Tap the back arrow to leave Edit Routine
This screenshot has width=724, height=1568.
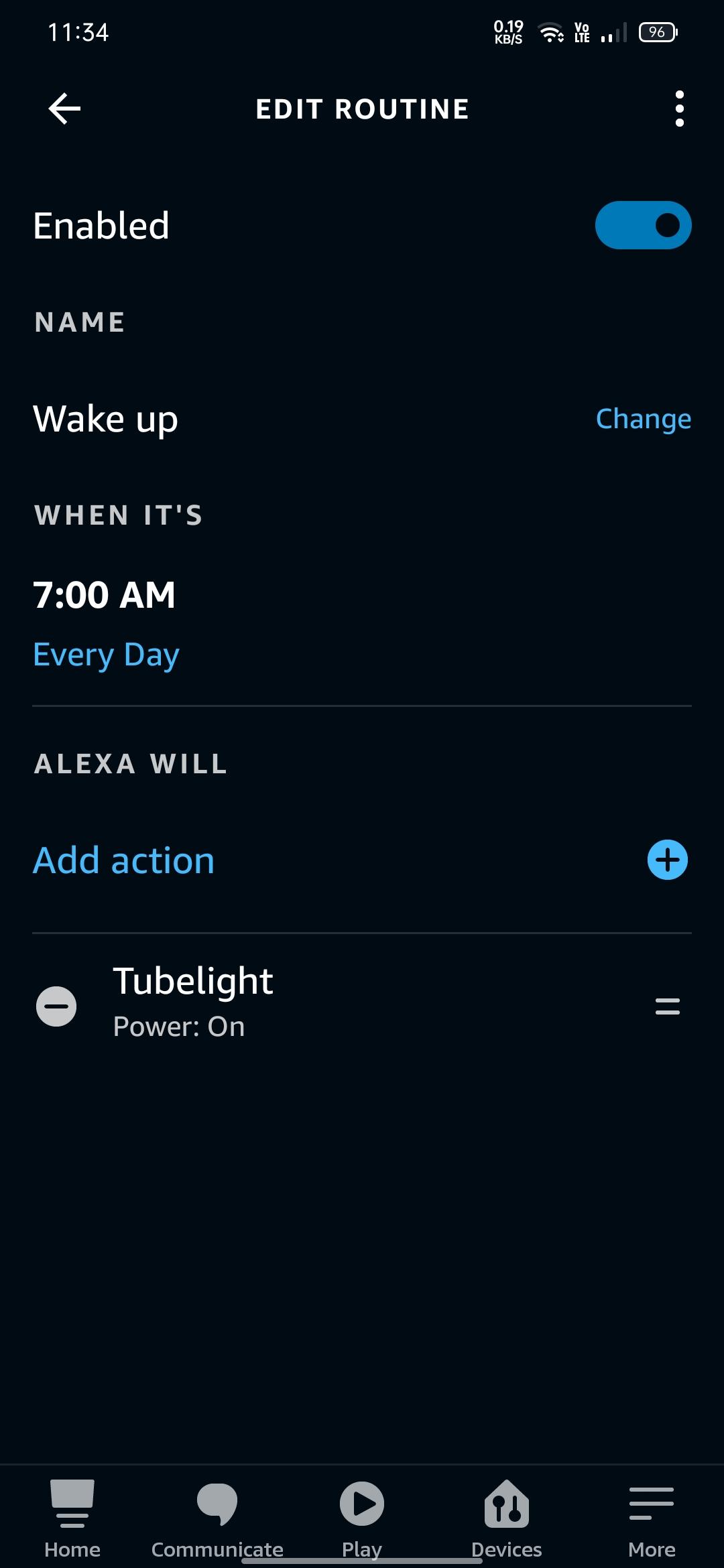pos(64,108)
